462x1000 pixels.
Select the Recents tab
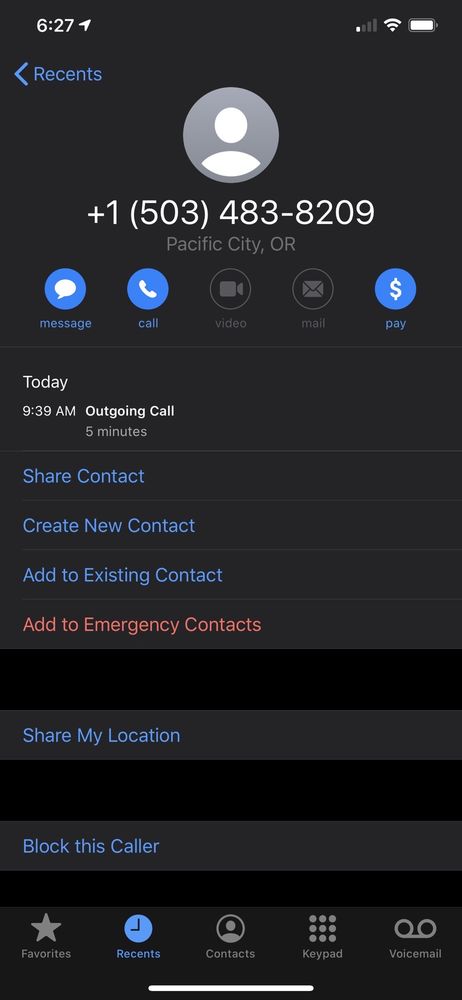click(138, 936)
